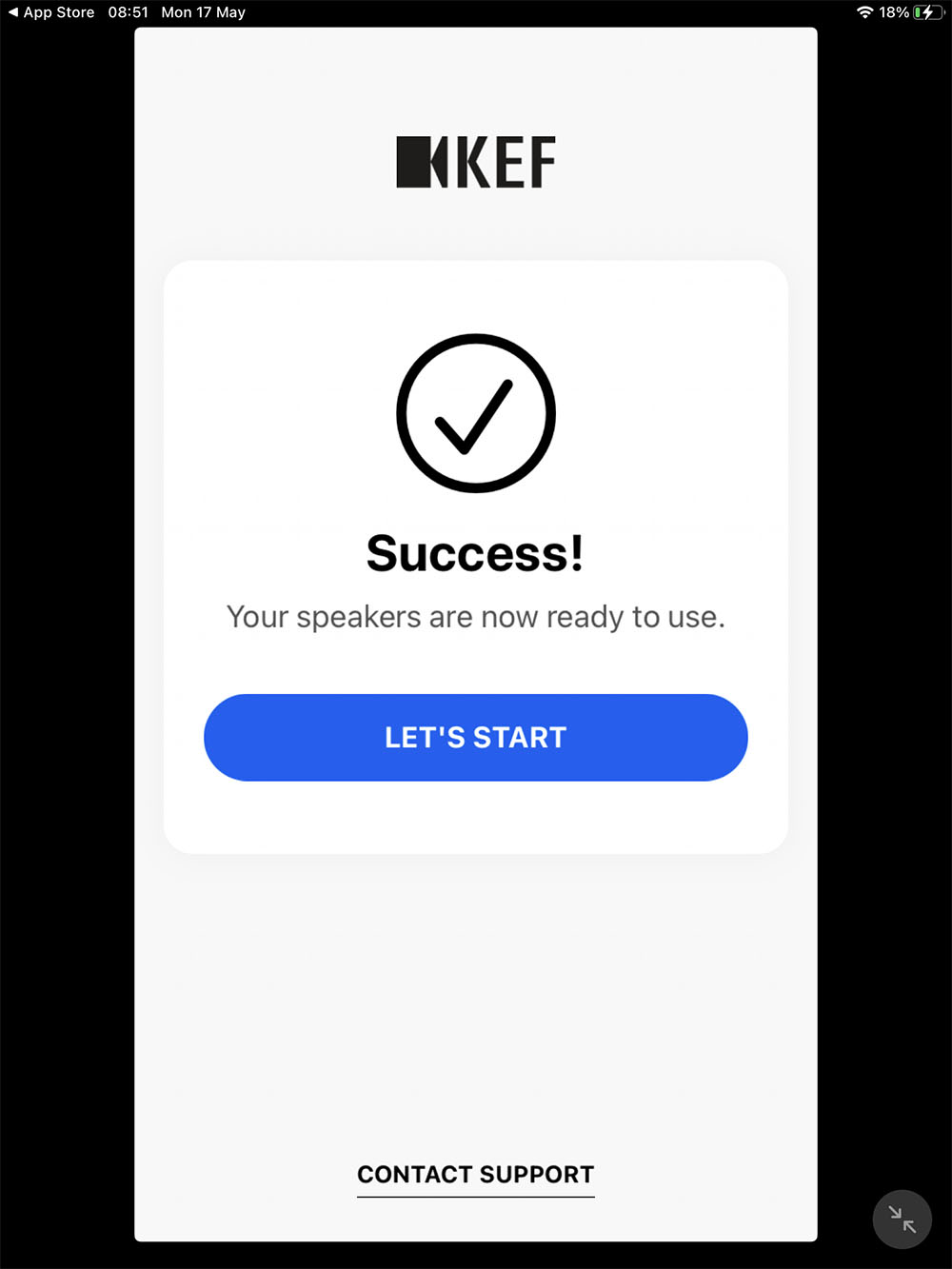The image size is (952, 1269).
Task: Tap the LET'S START button
Action: 475,738
